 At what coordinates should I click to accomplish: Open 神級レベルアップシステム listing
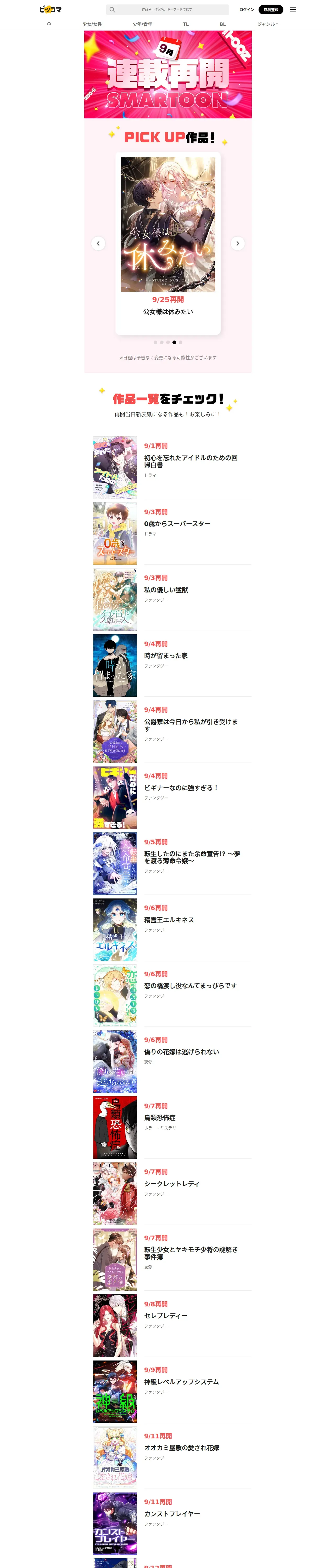pyautogui.click(x=172, y=1392)
